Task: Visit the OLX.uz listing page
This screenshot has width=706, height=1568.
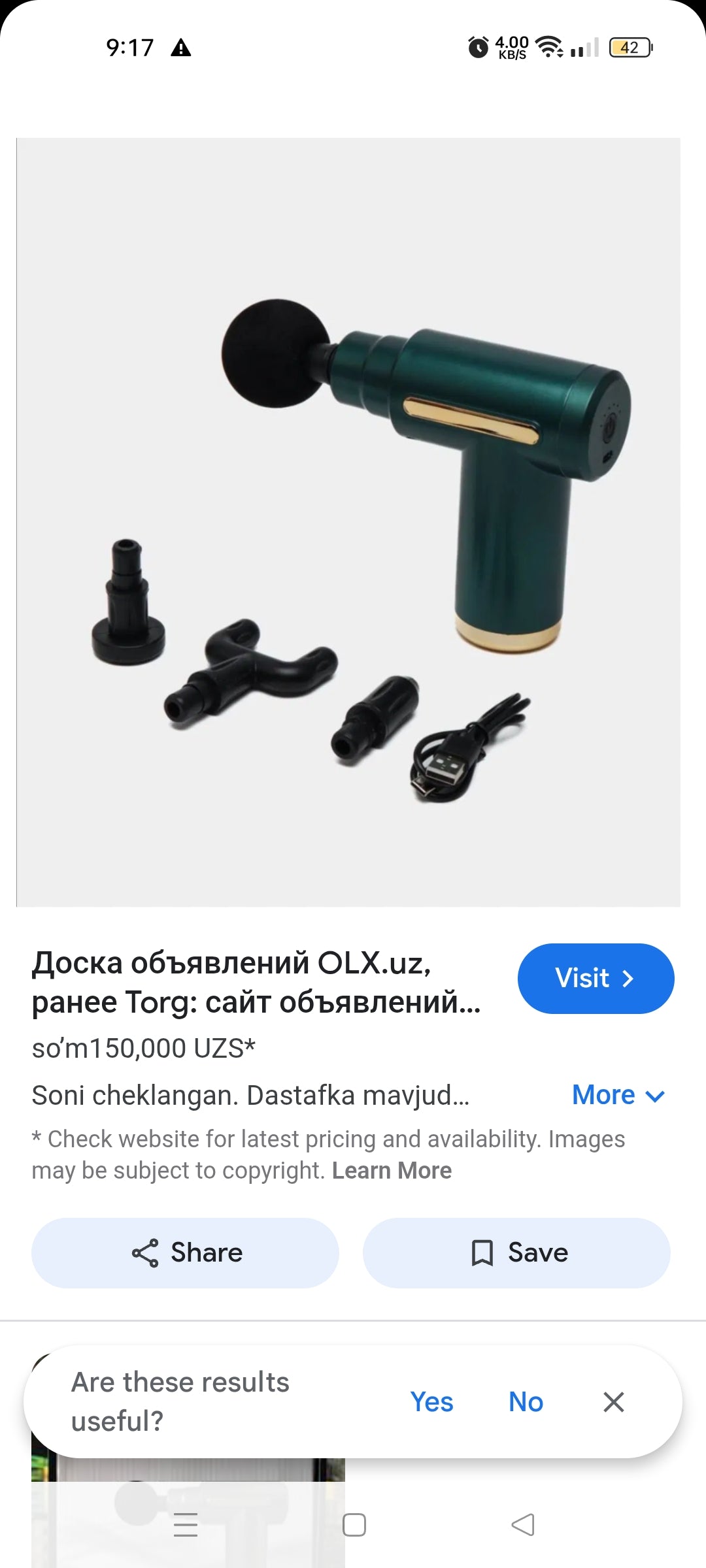Action: 595,978
